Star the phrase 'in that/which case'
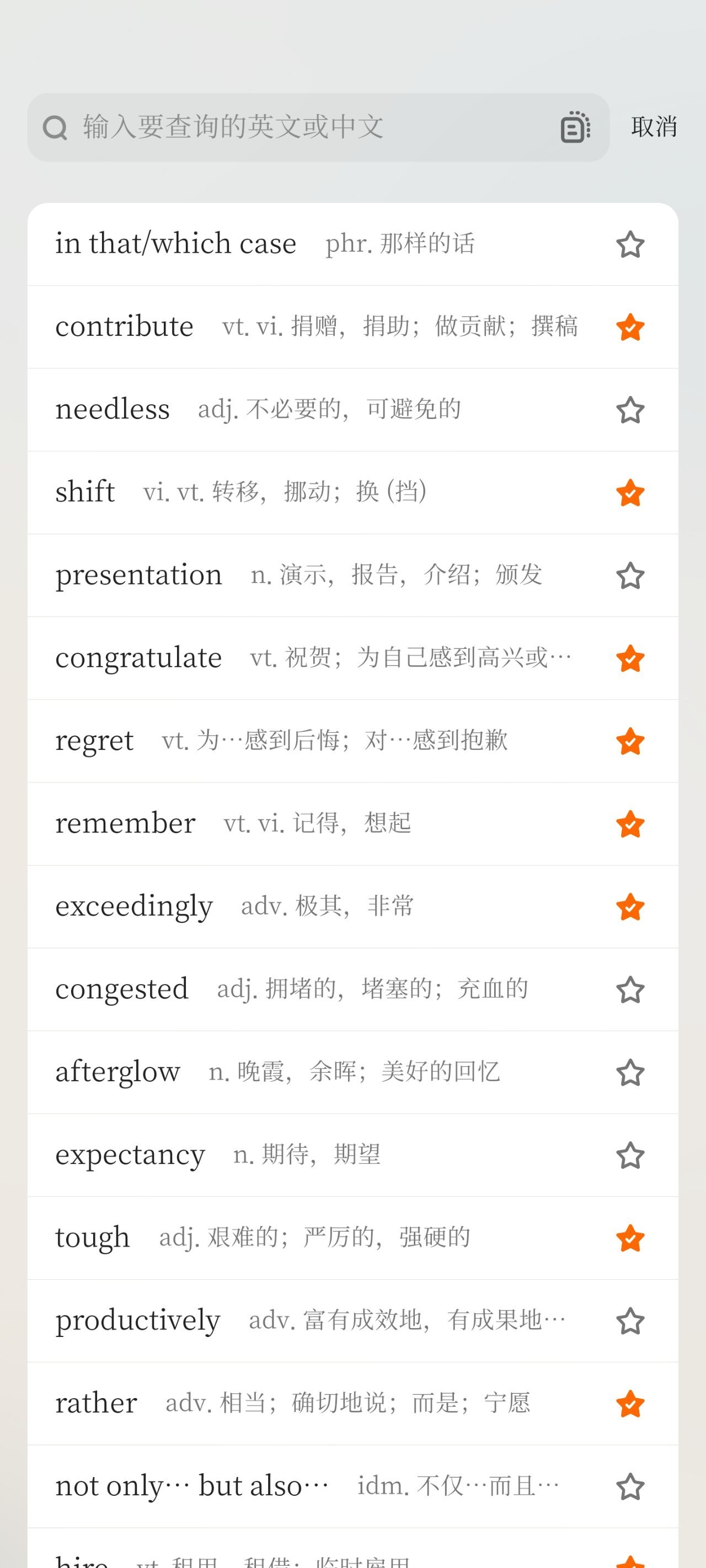The width and height of the screenshot is (706, 1568). pyautogui.click(x=630, y=245)
